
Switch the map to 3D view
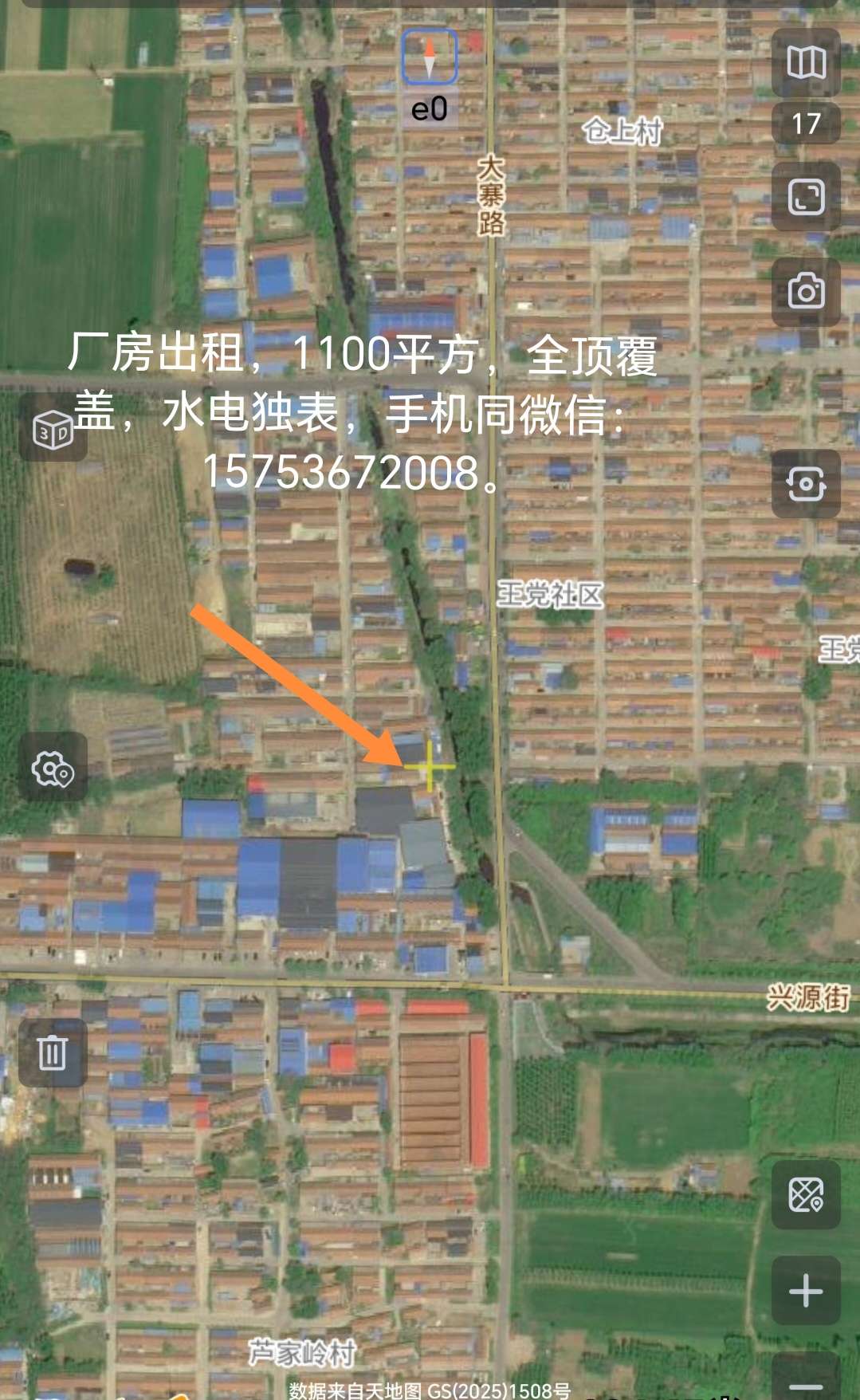click(53, 430)
